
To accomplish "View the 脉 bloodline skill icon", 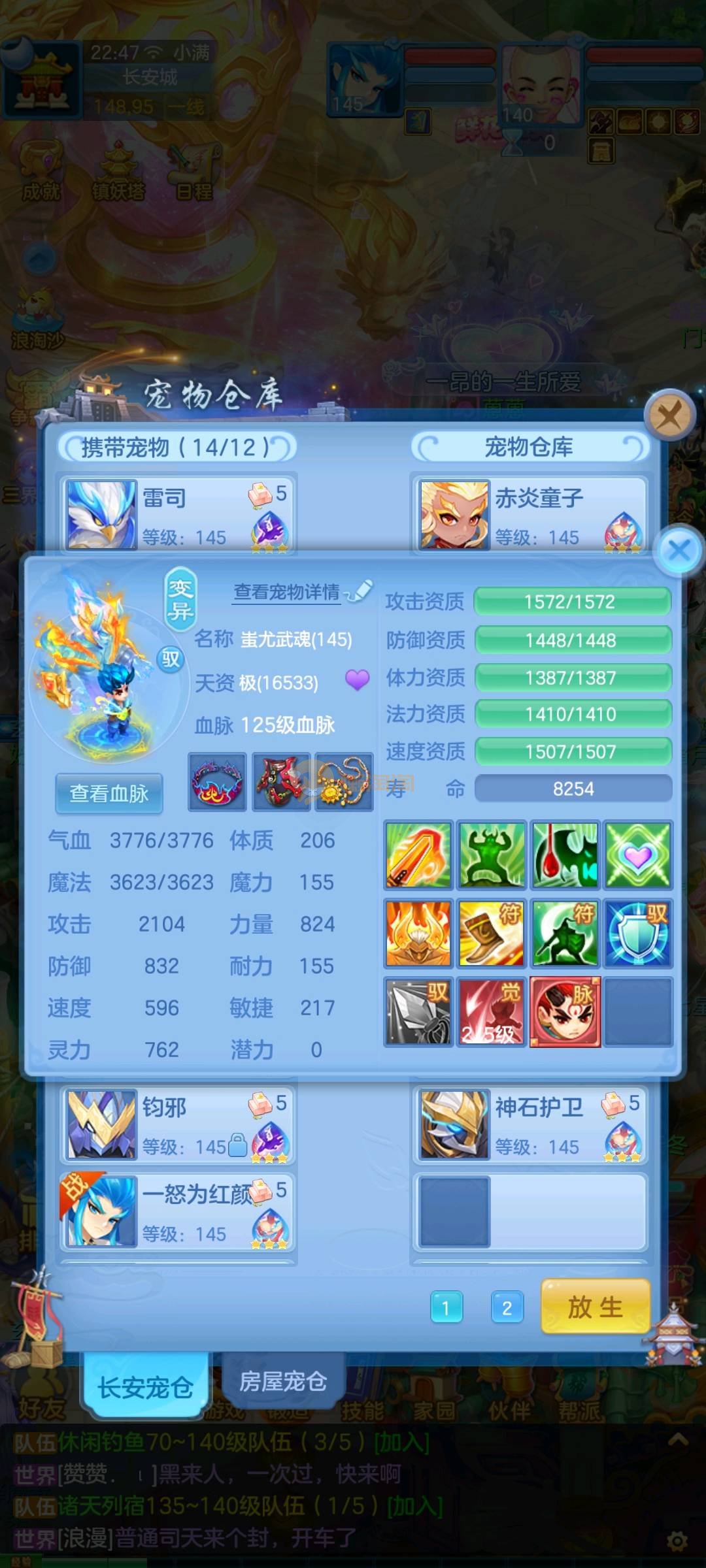I will tap(565, 1012).
